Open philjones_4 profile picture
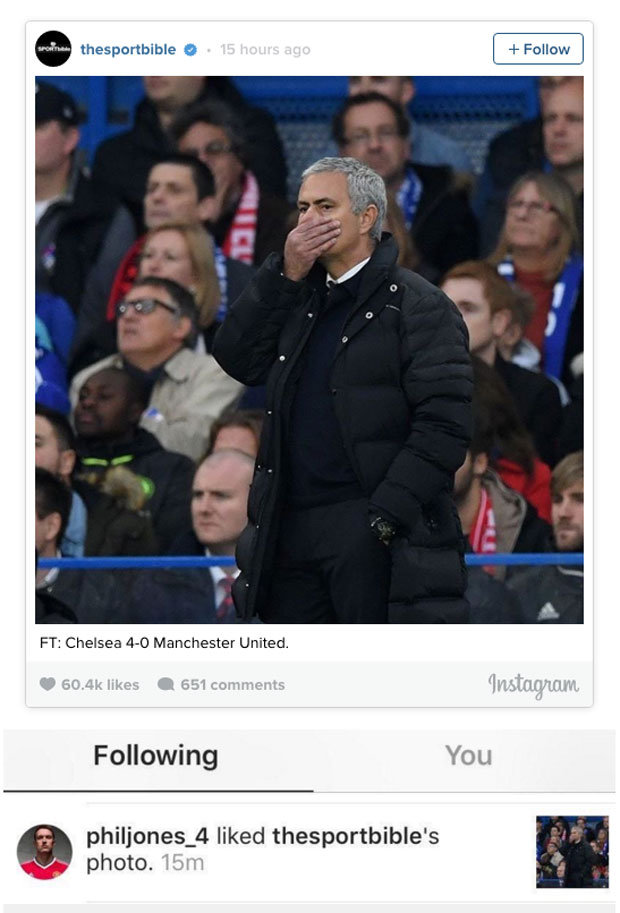This screenshot has width=620, height=913. click(45, 851)
